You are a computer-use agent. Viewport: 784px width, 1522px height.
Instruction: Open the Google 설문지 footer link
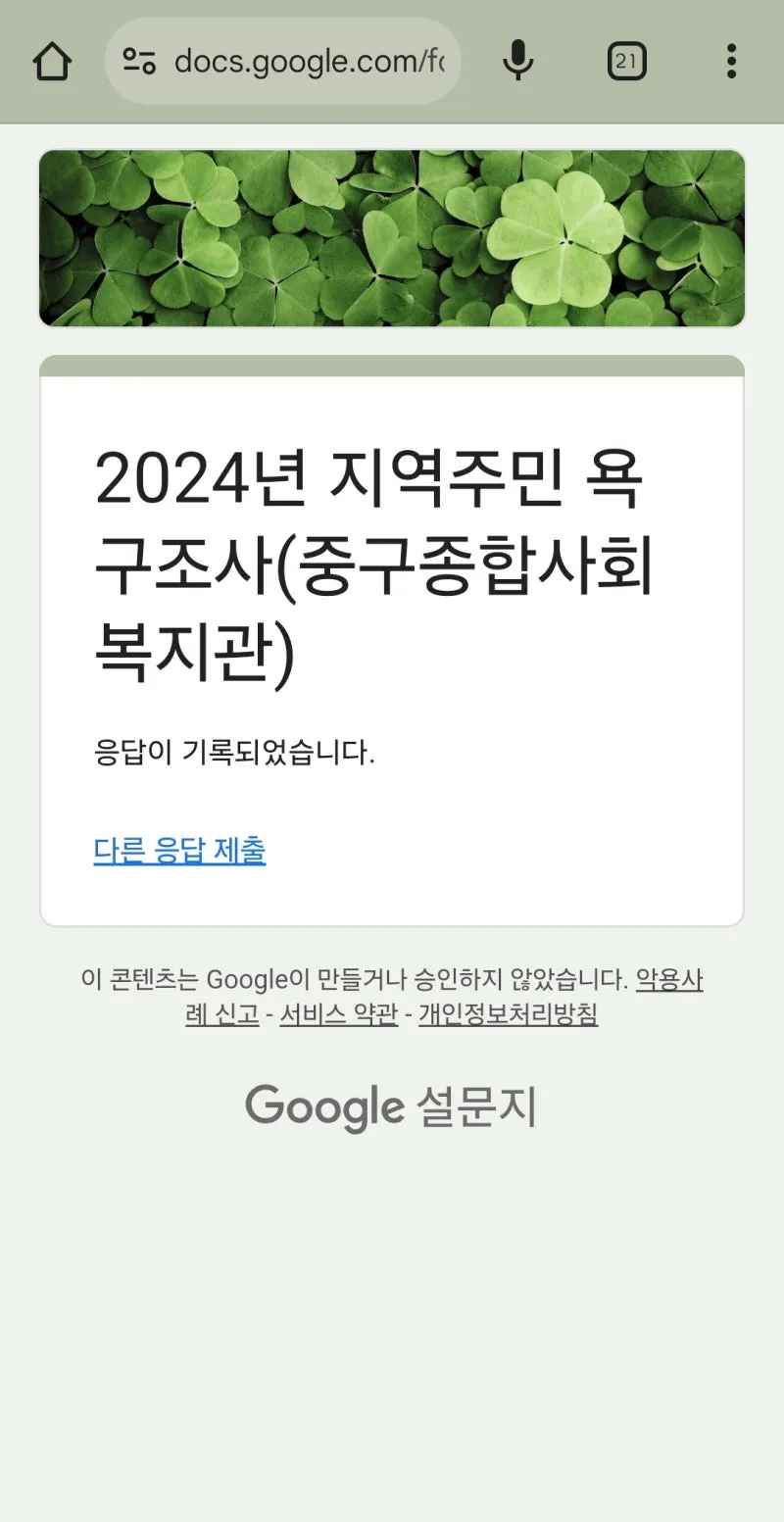click(x=391, y=1107)
